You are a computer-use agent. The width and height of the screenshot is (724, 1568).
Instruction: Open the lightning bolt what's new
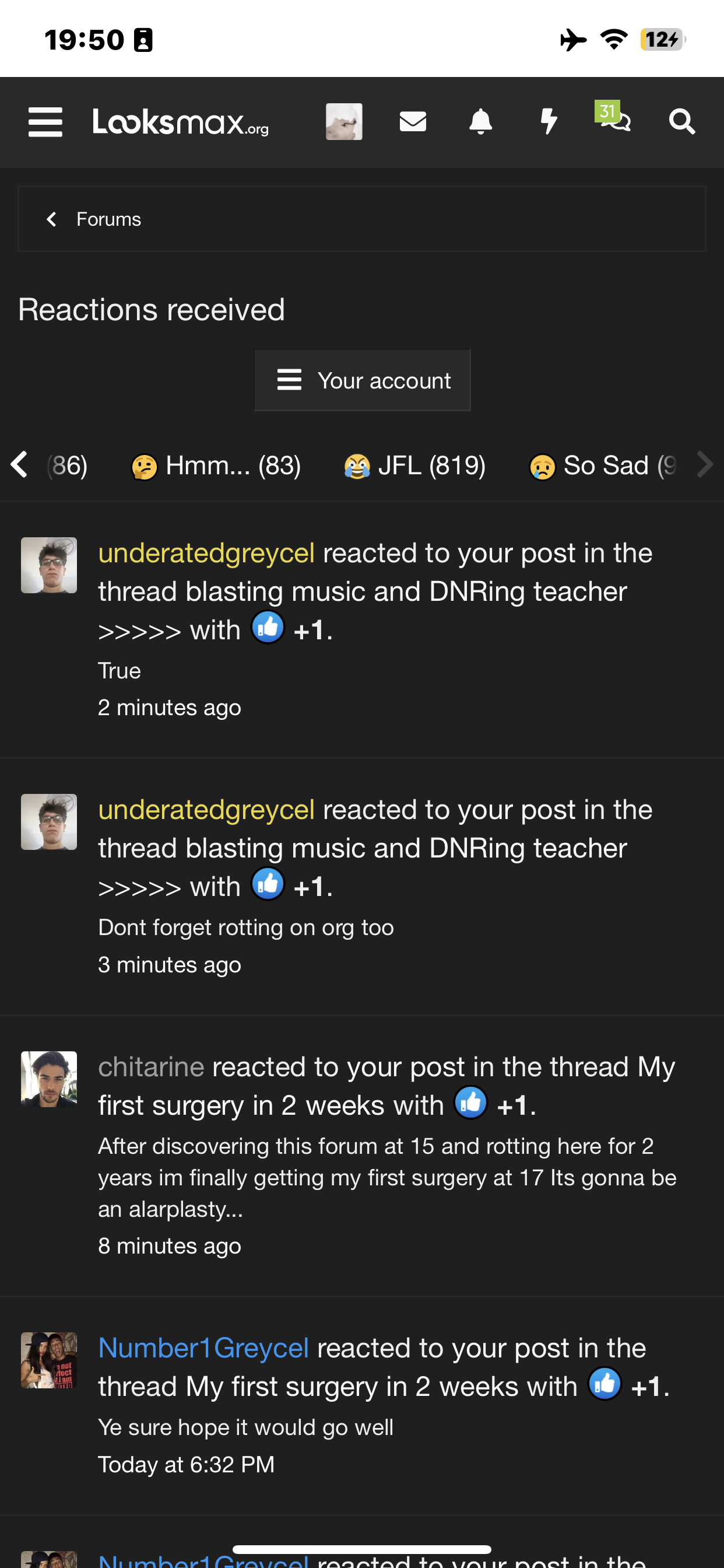click(549, 122)
